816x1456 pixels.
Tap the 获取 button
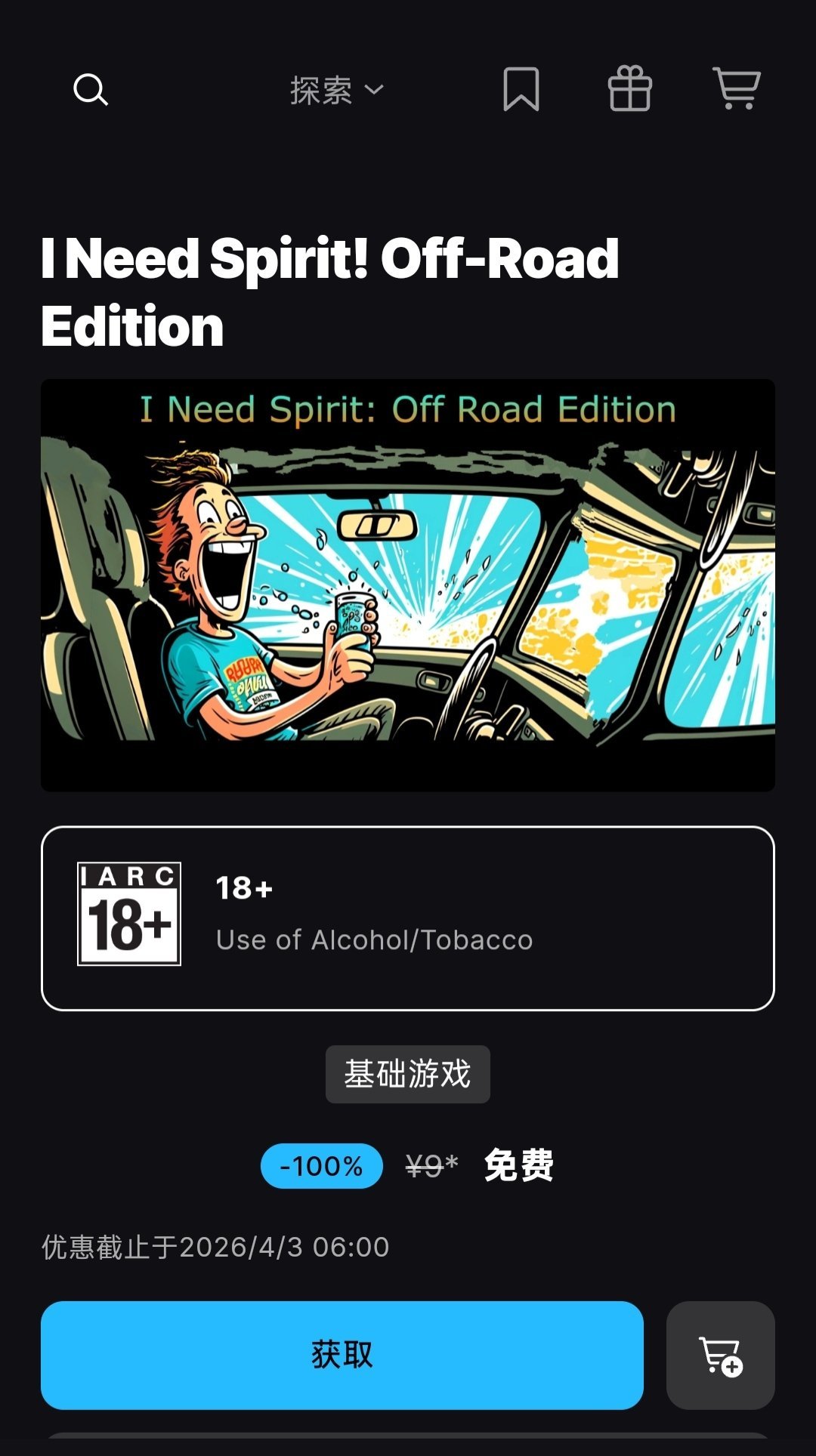pos(342,1355)
